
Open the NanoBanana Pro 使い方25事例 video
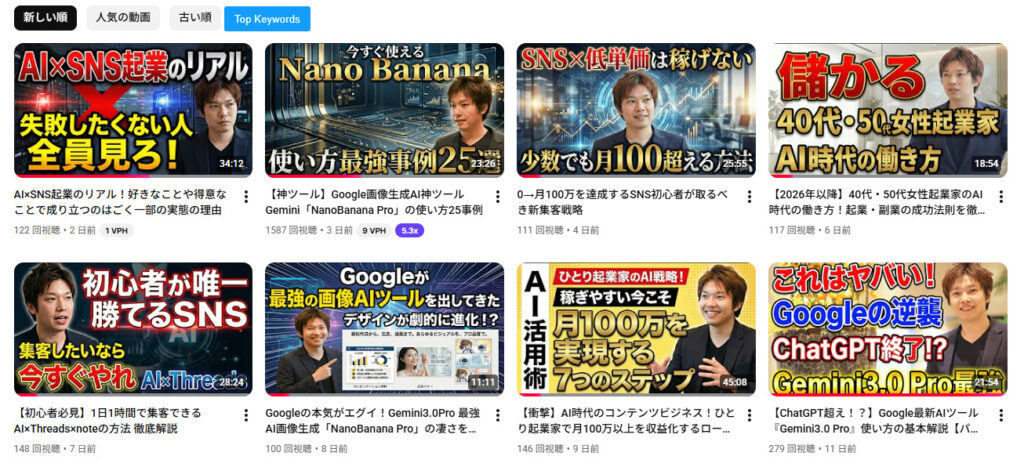click(384, 110)
